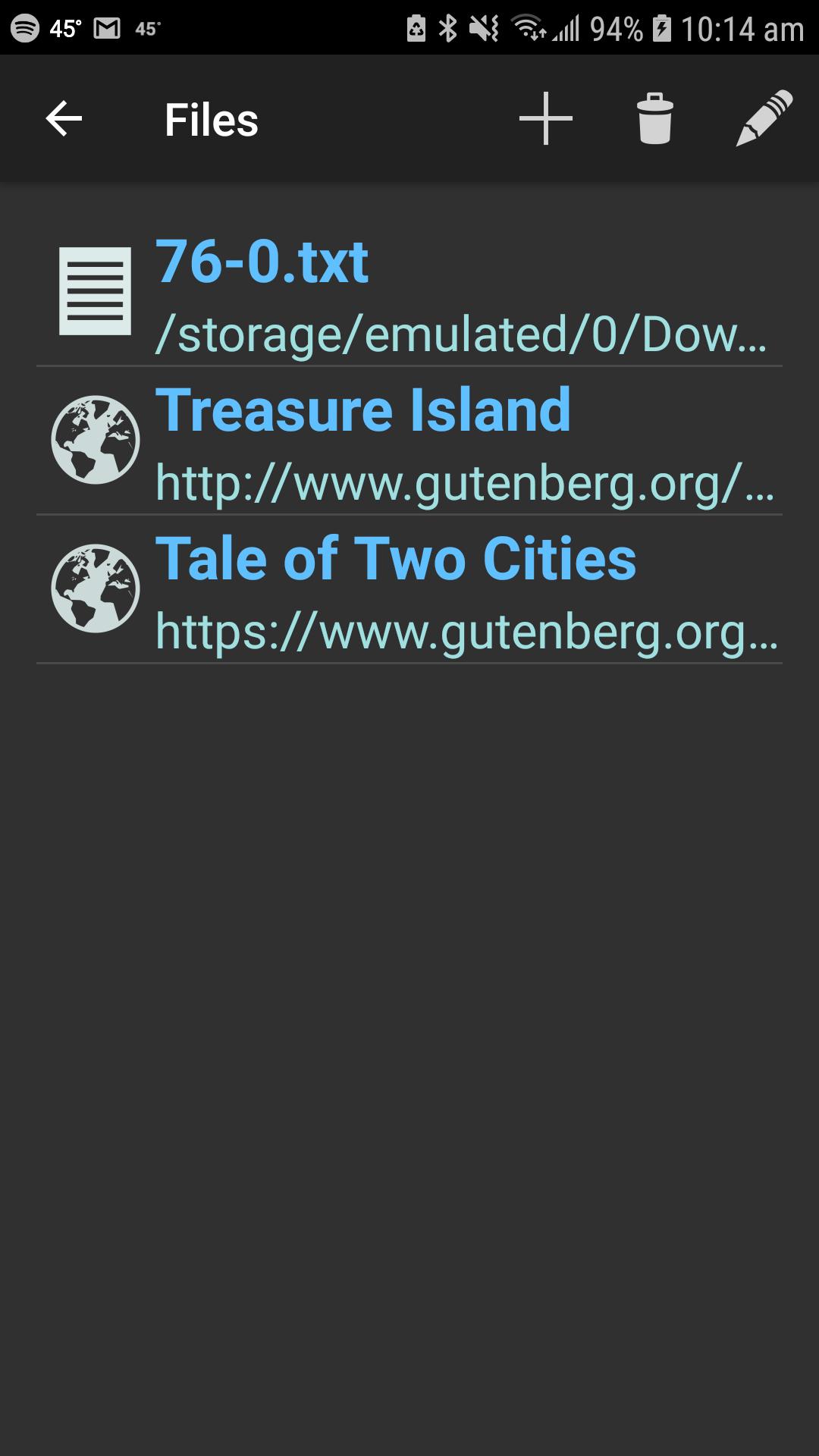Add a new file with the plus icon

(546, 119)
